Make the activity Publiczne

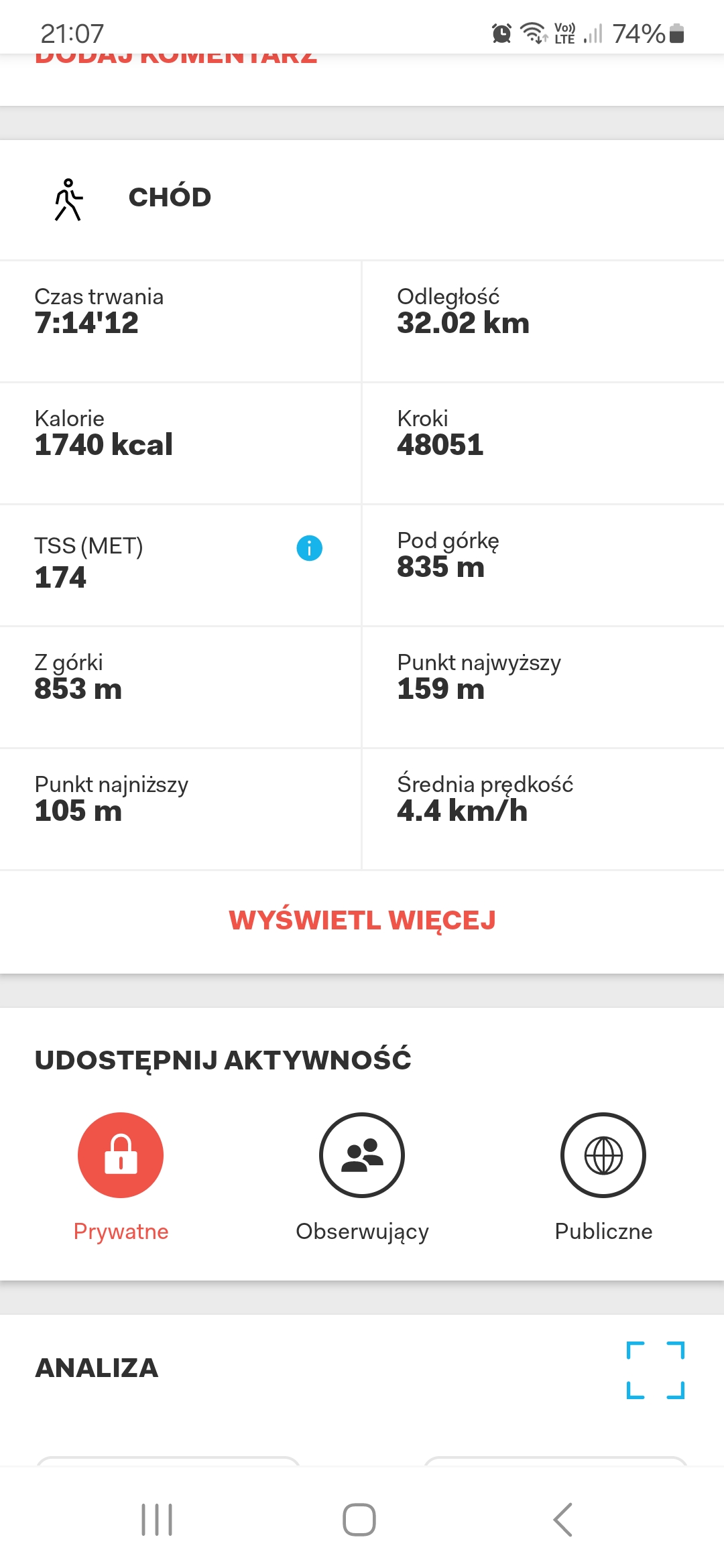point(603,1155)
